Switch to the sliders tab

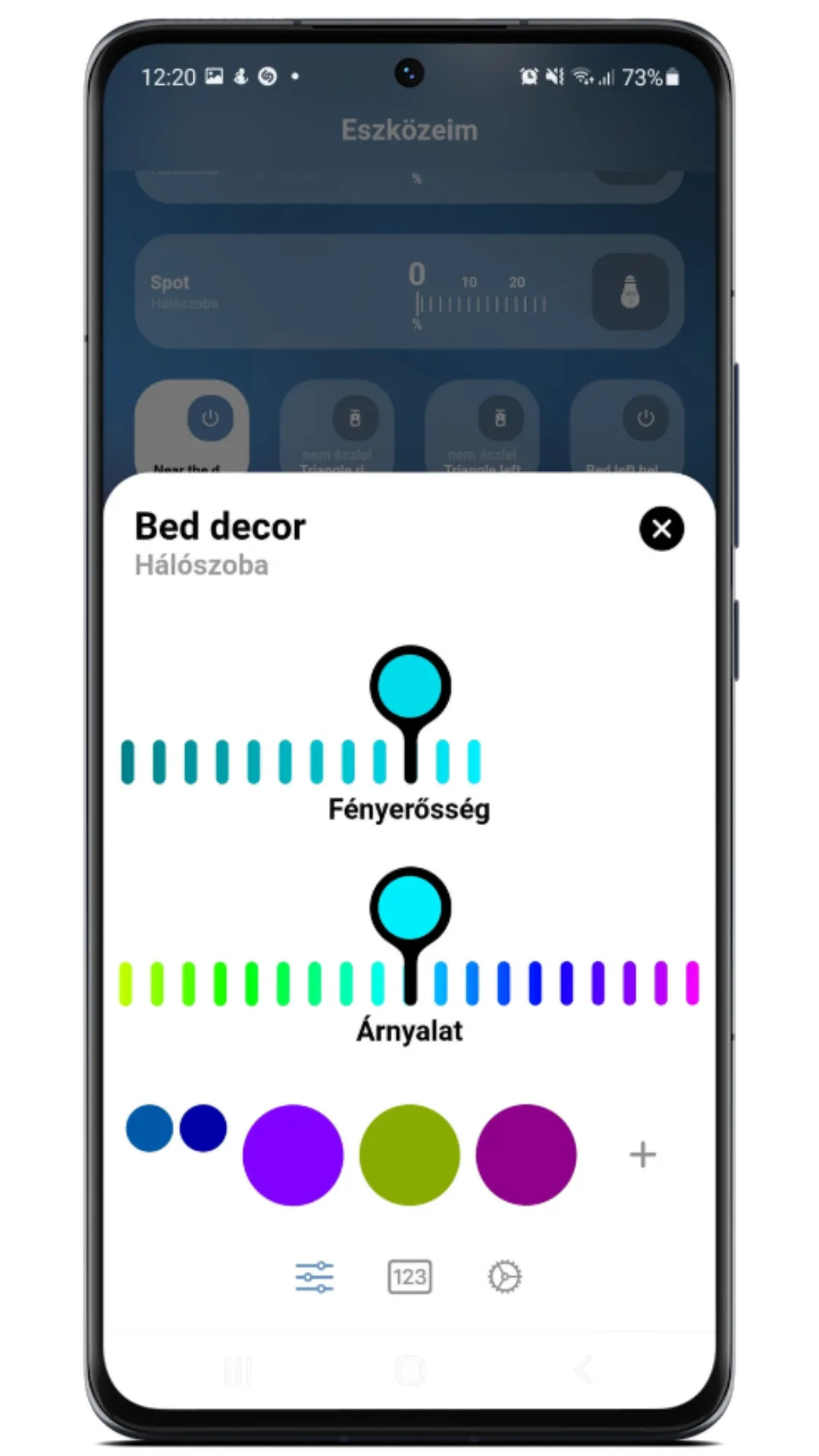[x=314, y=1277]
